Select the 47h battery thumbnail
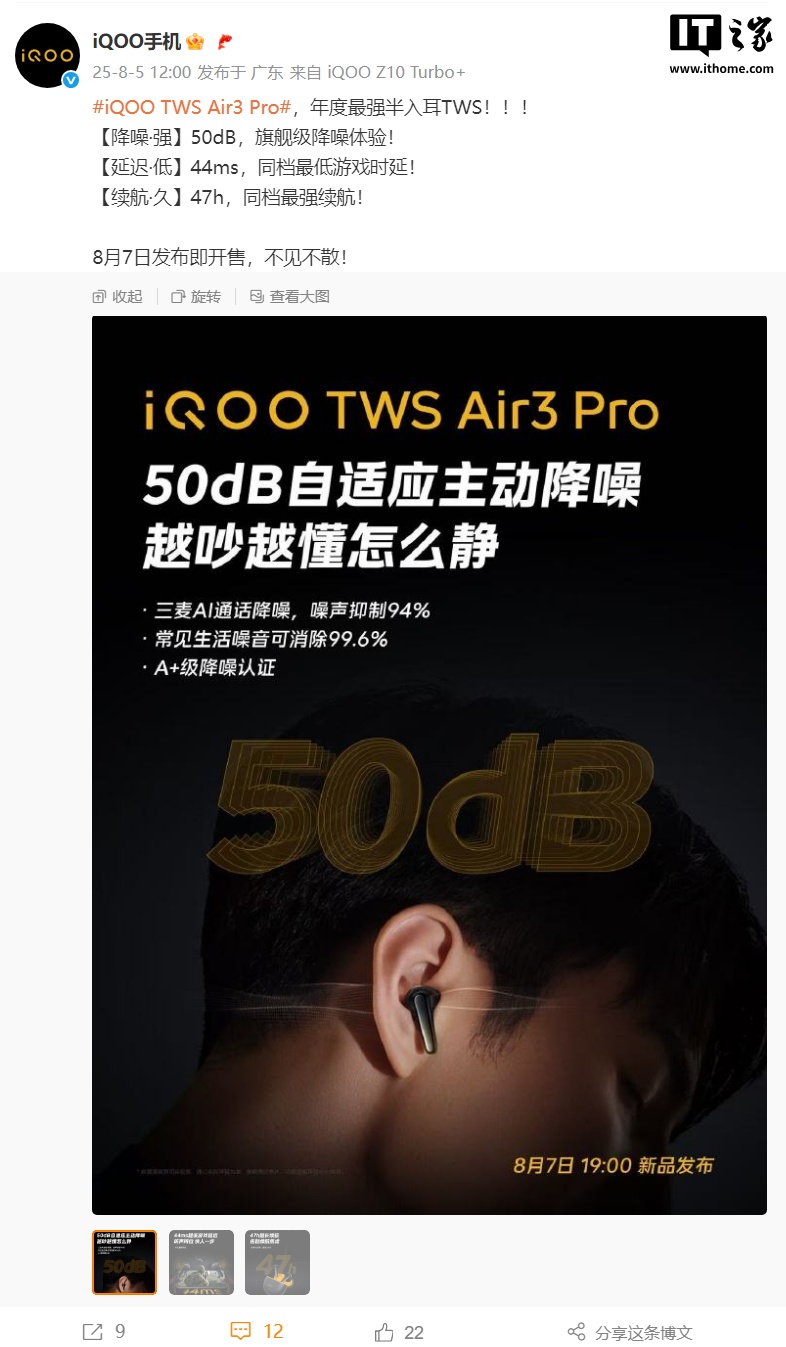The height and width of the screenshot is (1347, 786). (x=277, y=1262)
